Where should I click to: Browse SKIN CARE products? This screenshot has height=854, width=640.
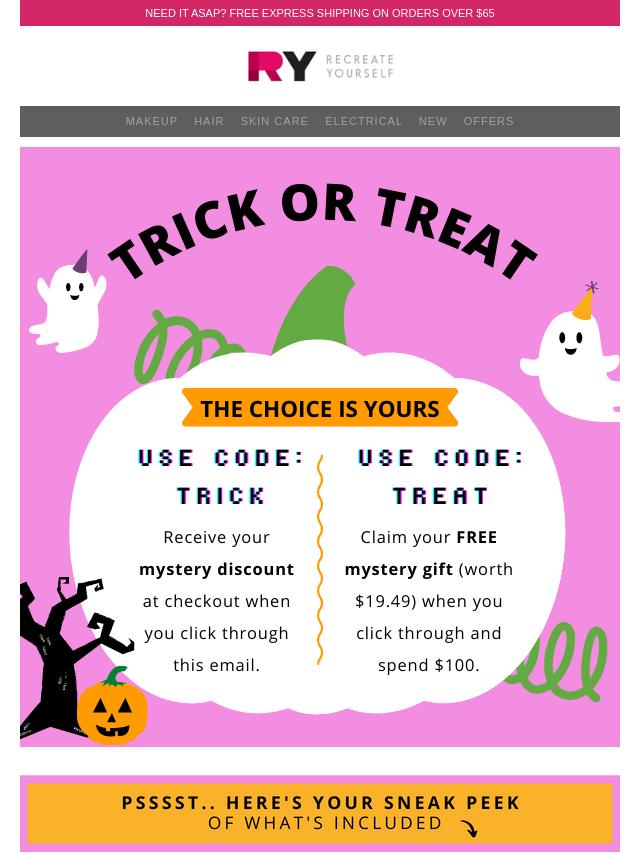[274, 121]
